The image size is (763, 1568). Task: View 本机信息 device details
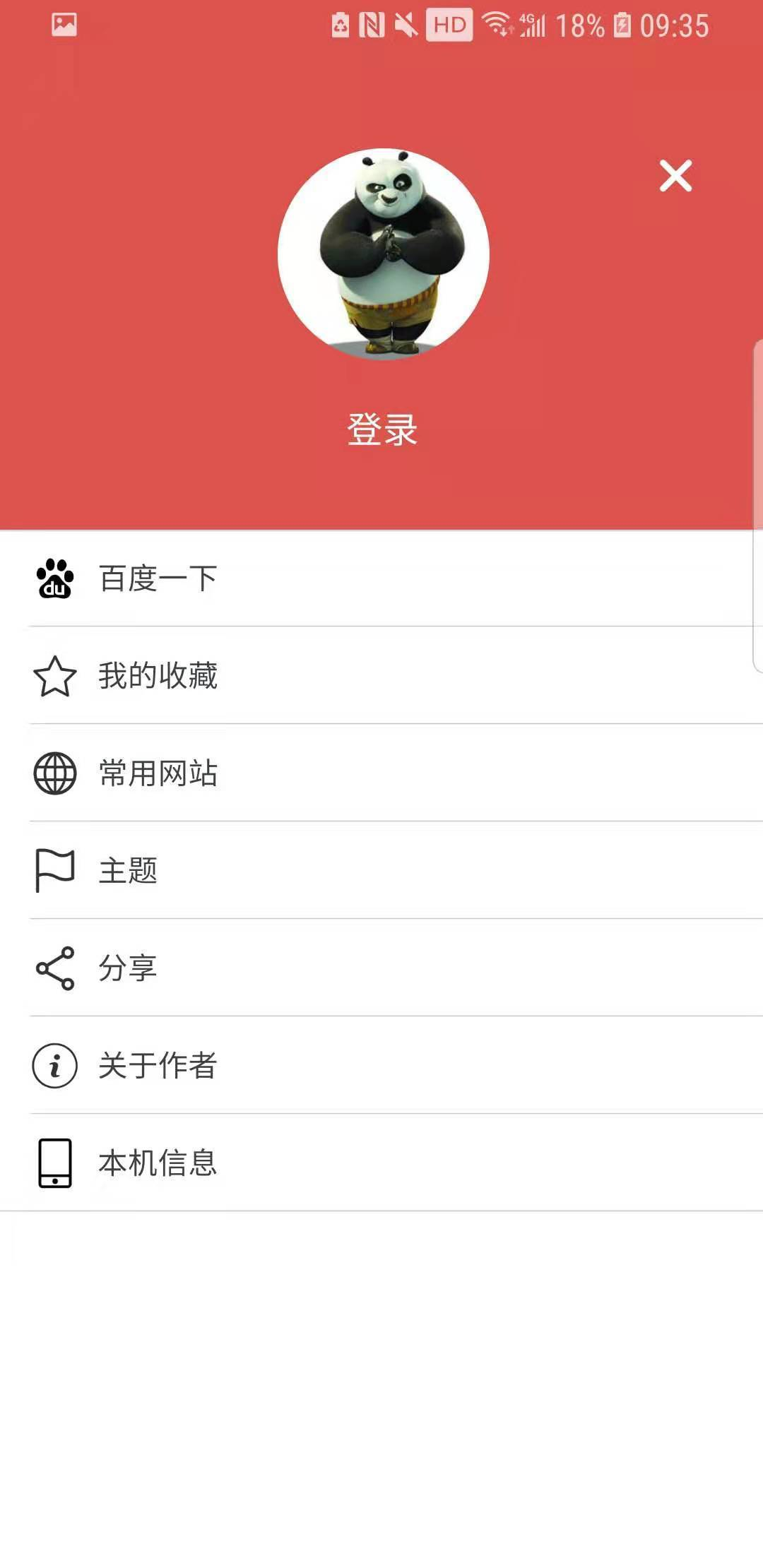point(158,1164)
